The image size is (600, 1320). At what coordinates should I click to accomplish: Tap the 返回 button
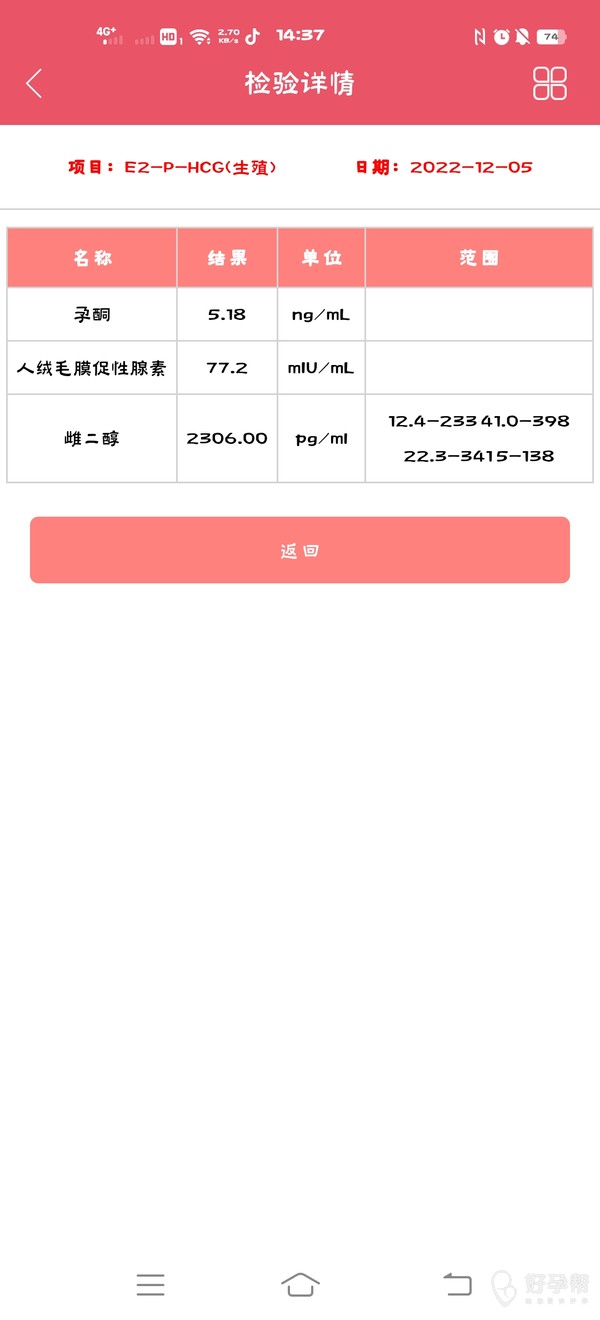(x=300, y=550)
